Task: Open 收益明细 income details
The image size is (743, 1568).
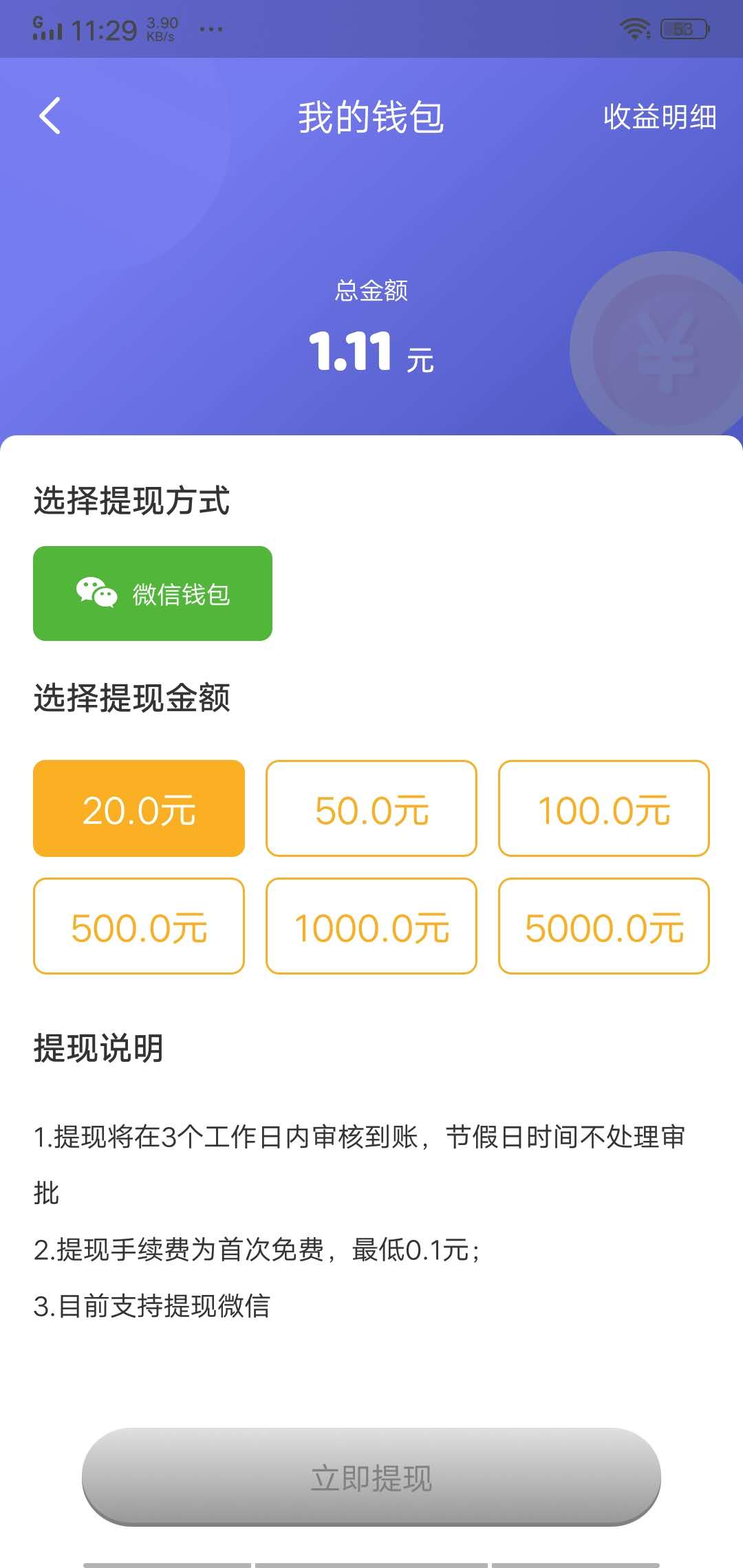Action: (x=659, y=118)
